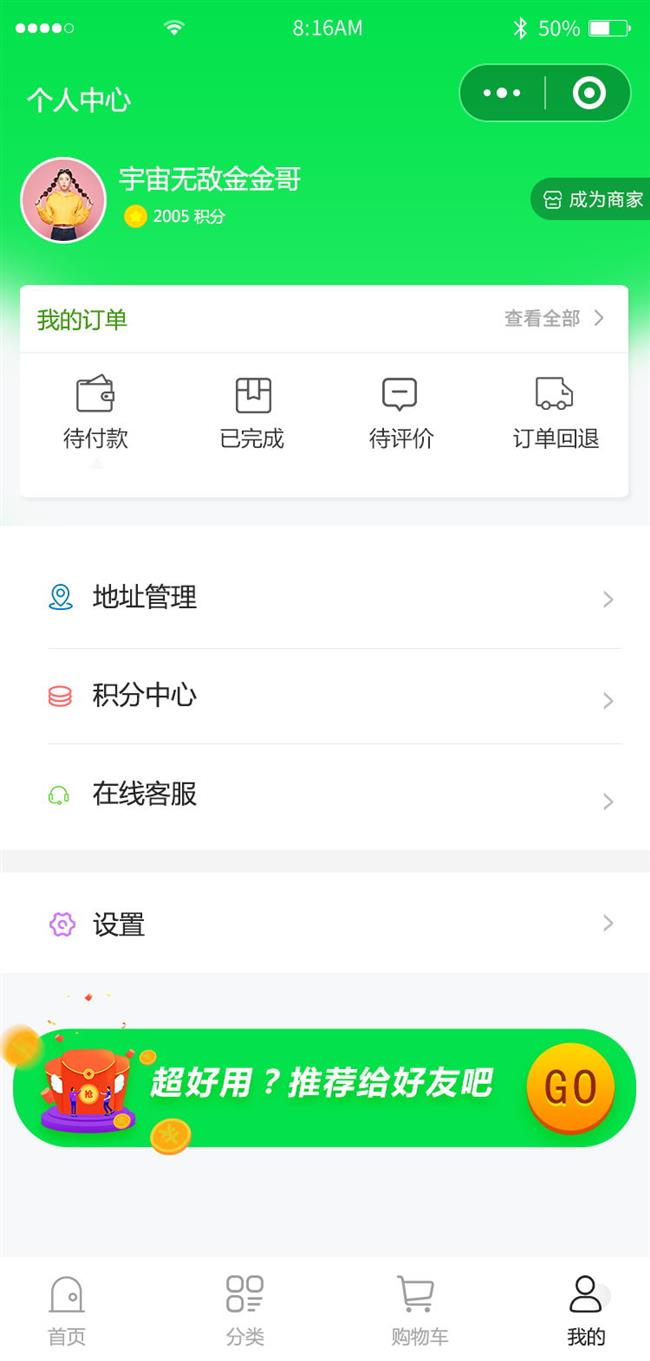View all orders via 查看全部
The height and width of the screenshot is (1361, 650).
point(554,319)
